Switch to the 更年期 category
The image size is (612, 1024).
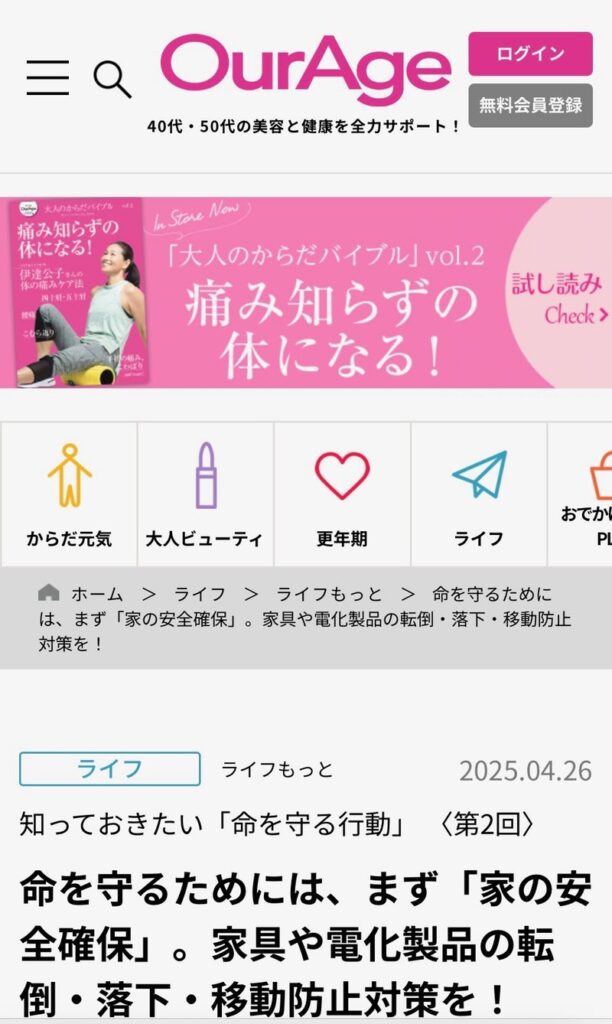(x=342, y=494)
